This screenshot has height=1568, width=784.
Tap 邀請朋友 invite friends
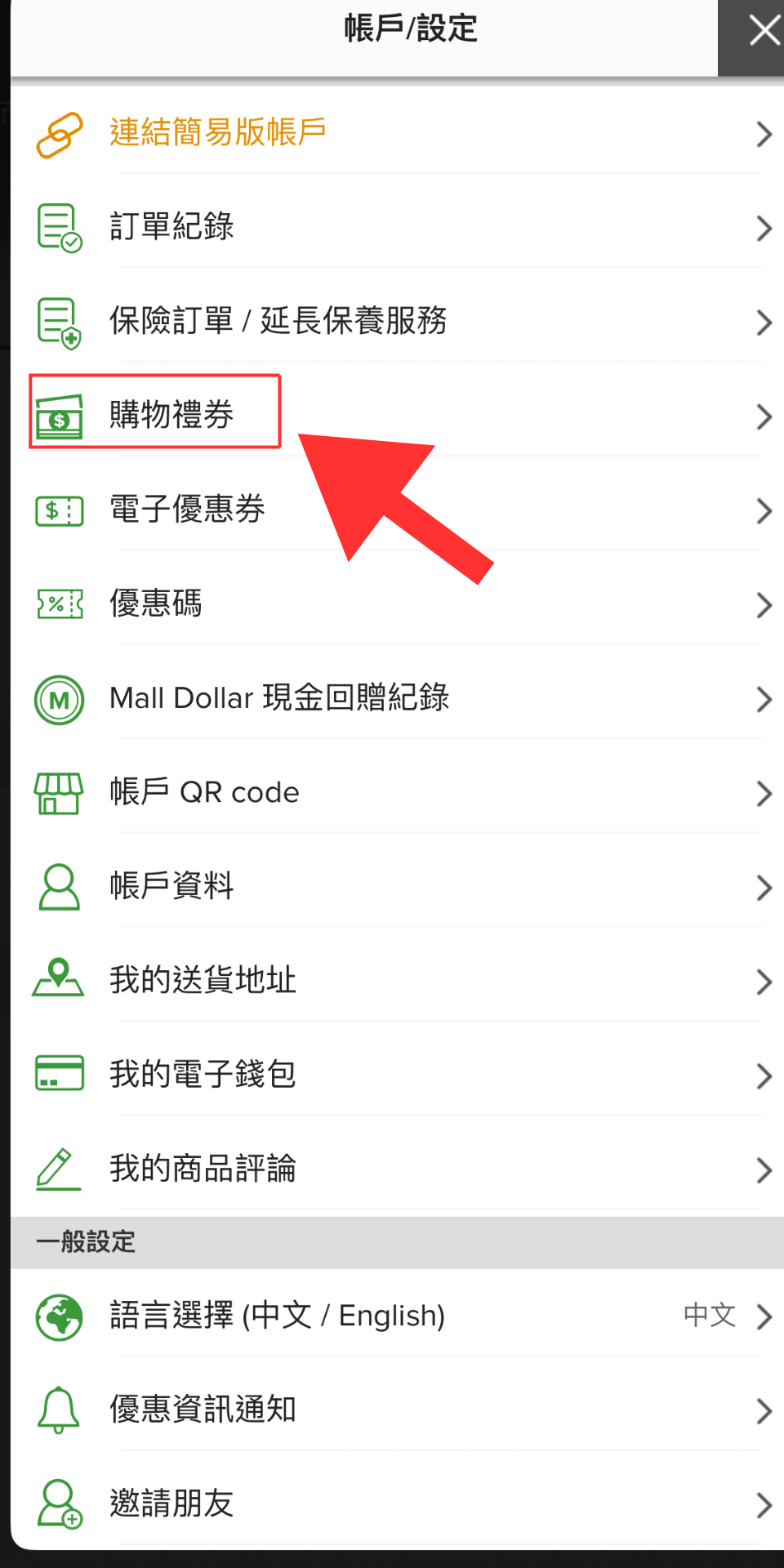point(392,1504)
